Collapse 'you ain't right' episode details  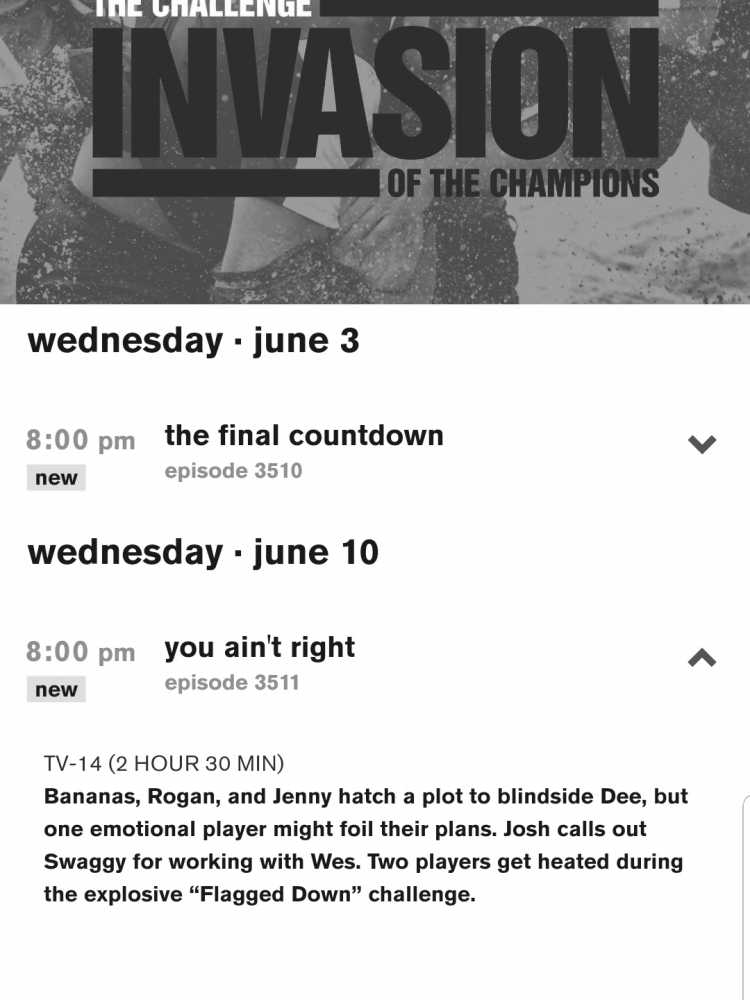[703, 657]
